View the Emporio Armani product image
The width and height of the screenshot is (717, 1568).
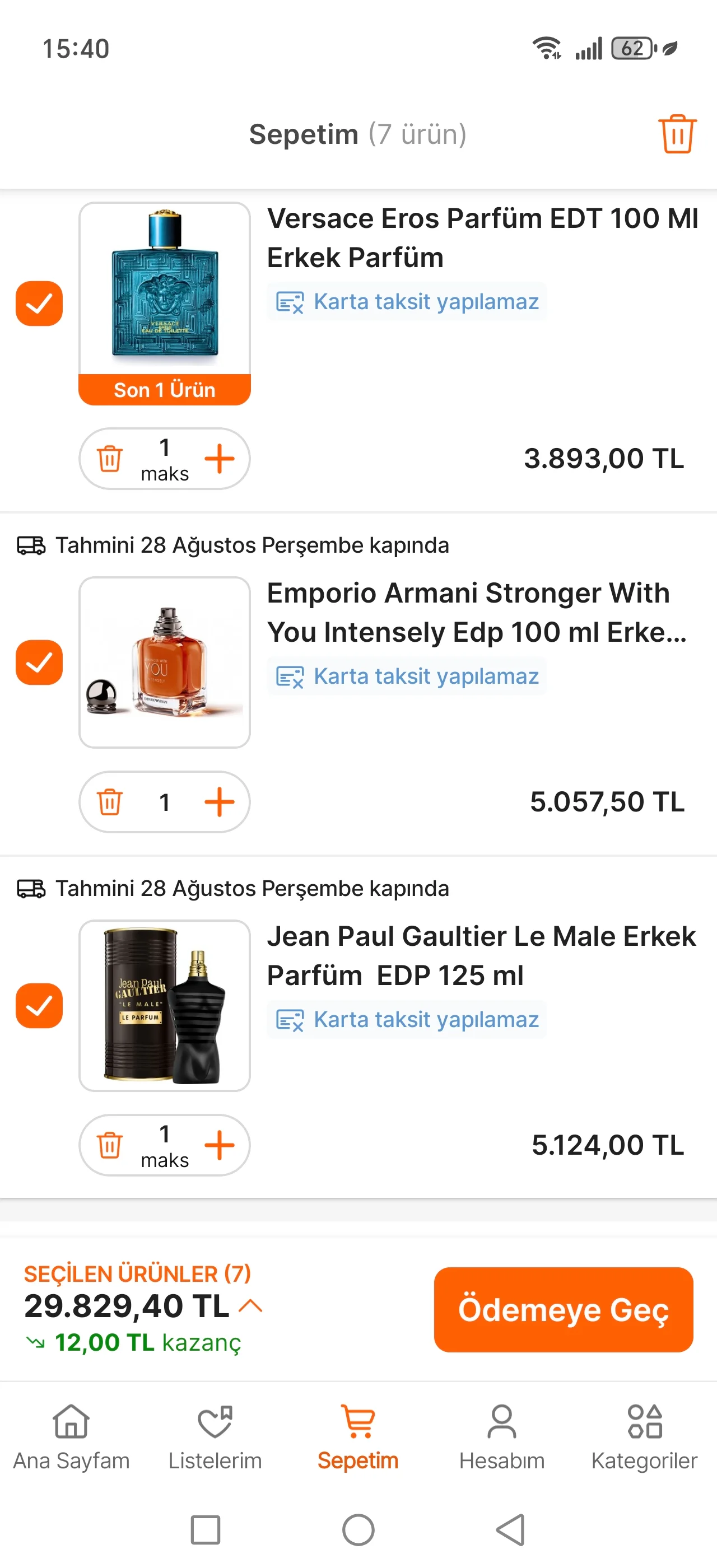coord(164,662)
